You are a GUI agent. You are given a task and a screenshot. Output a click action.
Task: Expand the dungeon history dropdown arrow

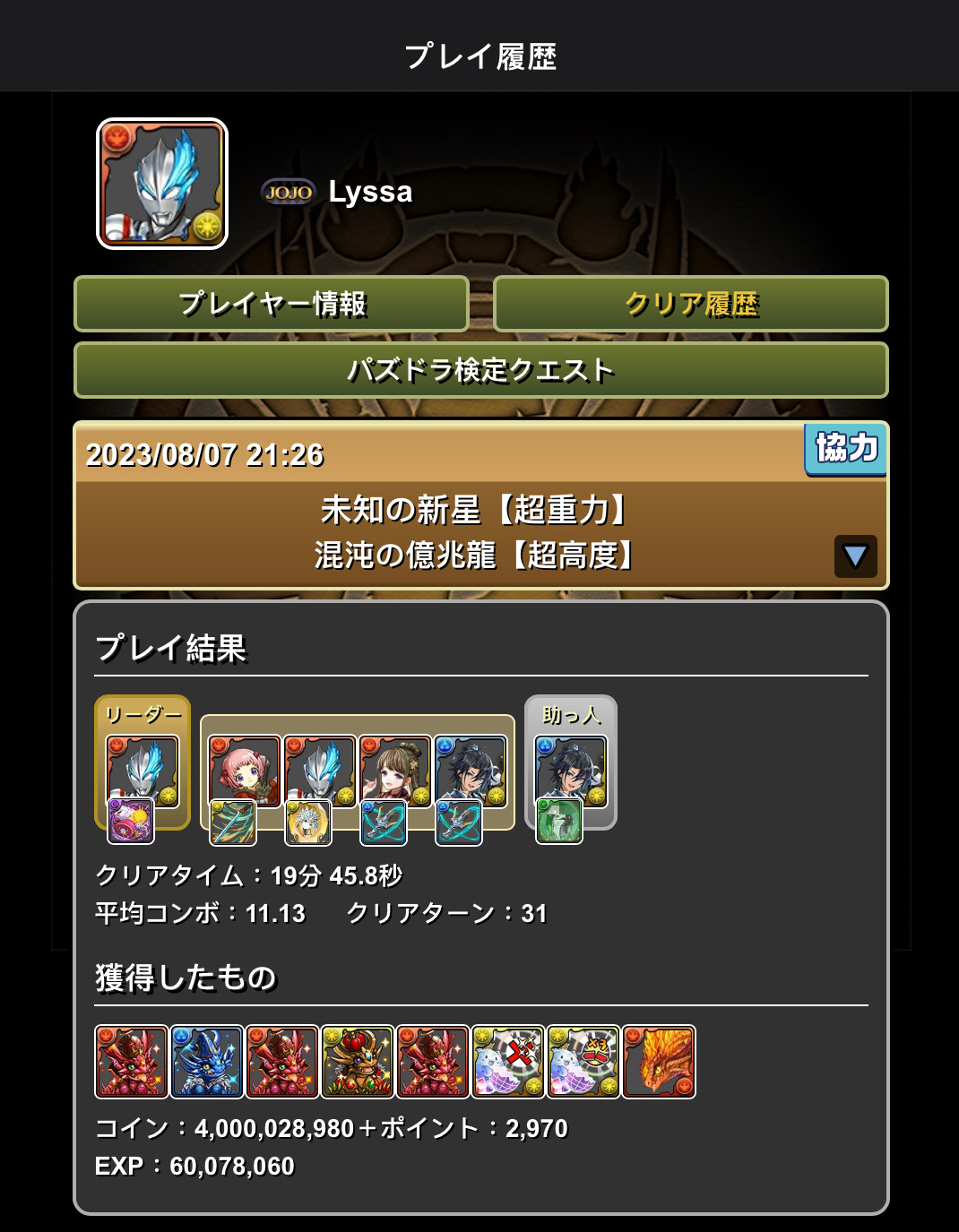[855, 556]
